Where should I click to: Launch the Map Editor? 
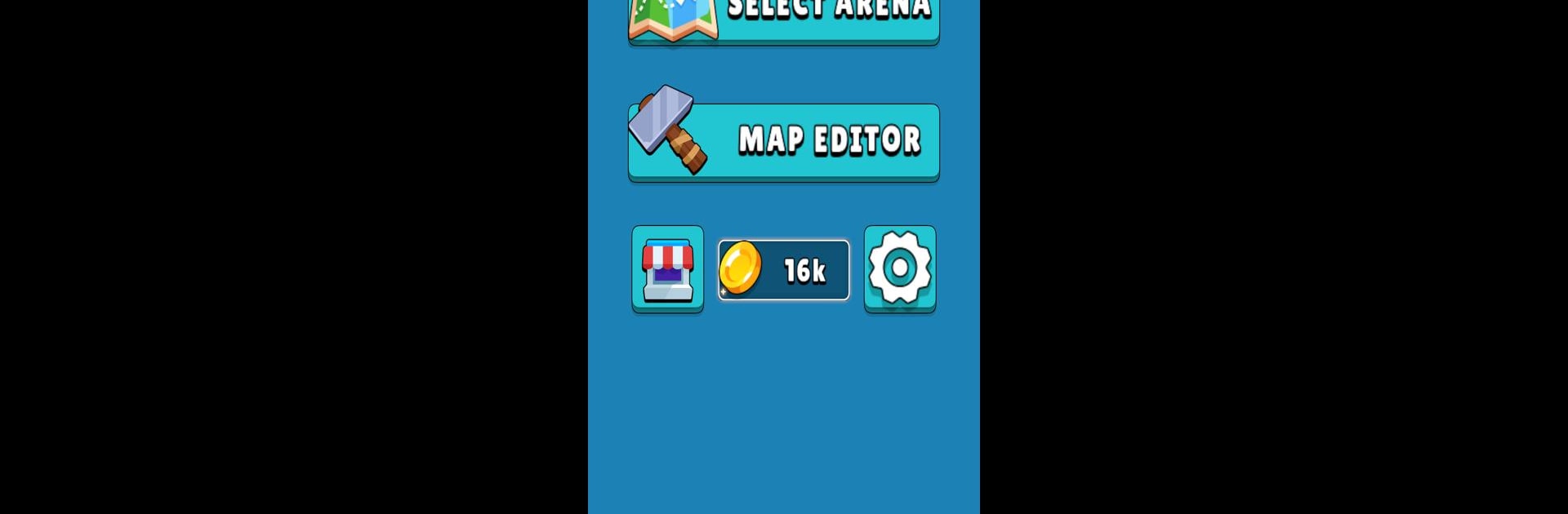(x=784, y=141)
